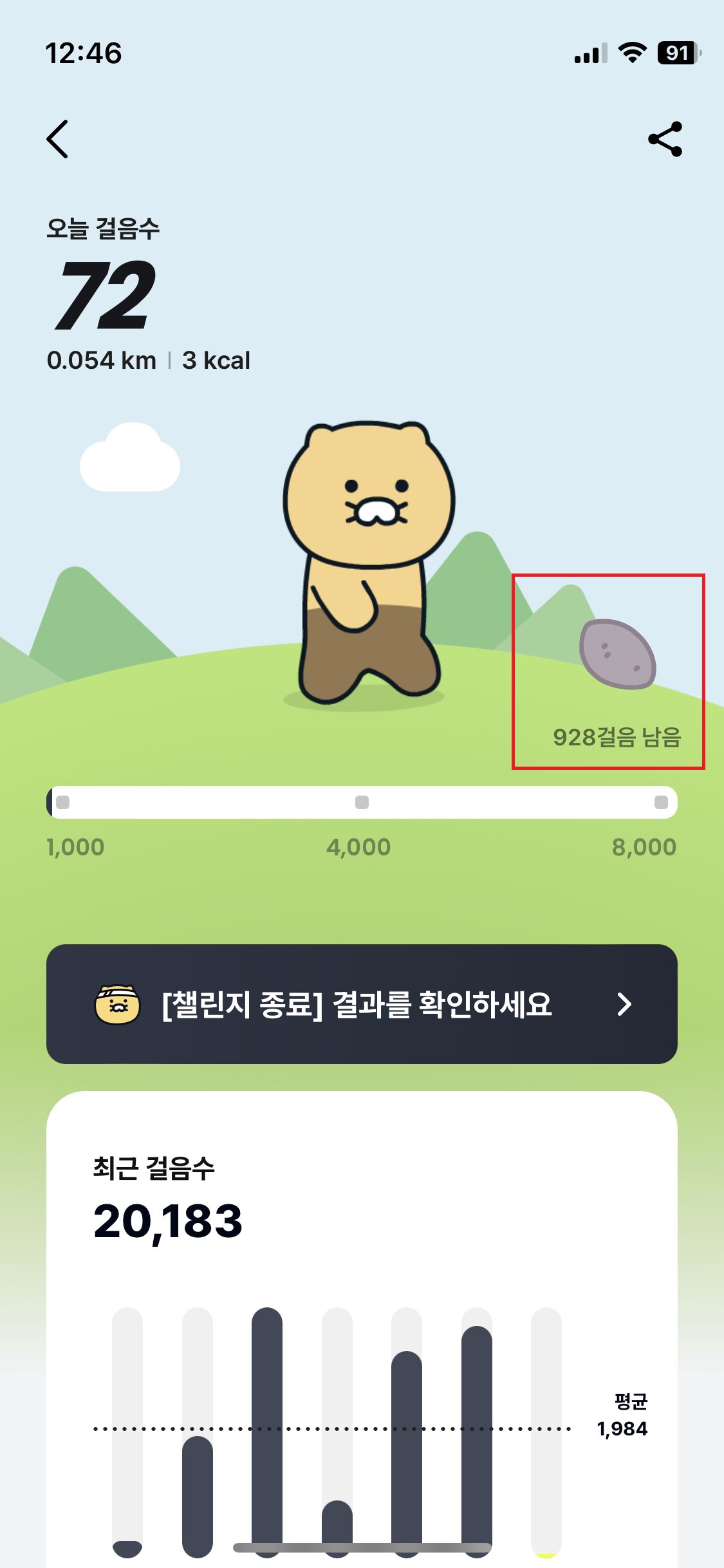Tap the sweet potato reward on the hill
The height and width of the screenshot is (1568, 724).
tap(617, 654)
